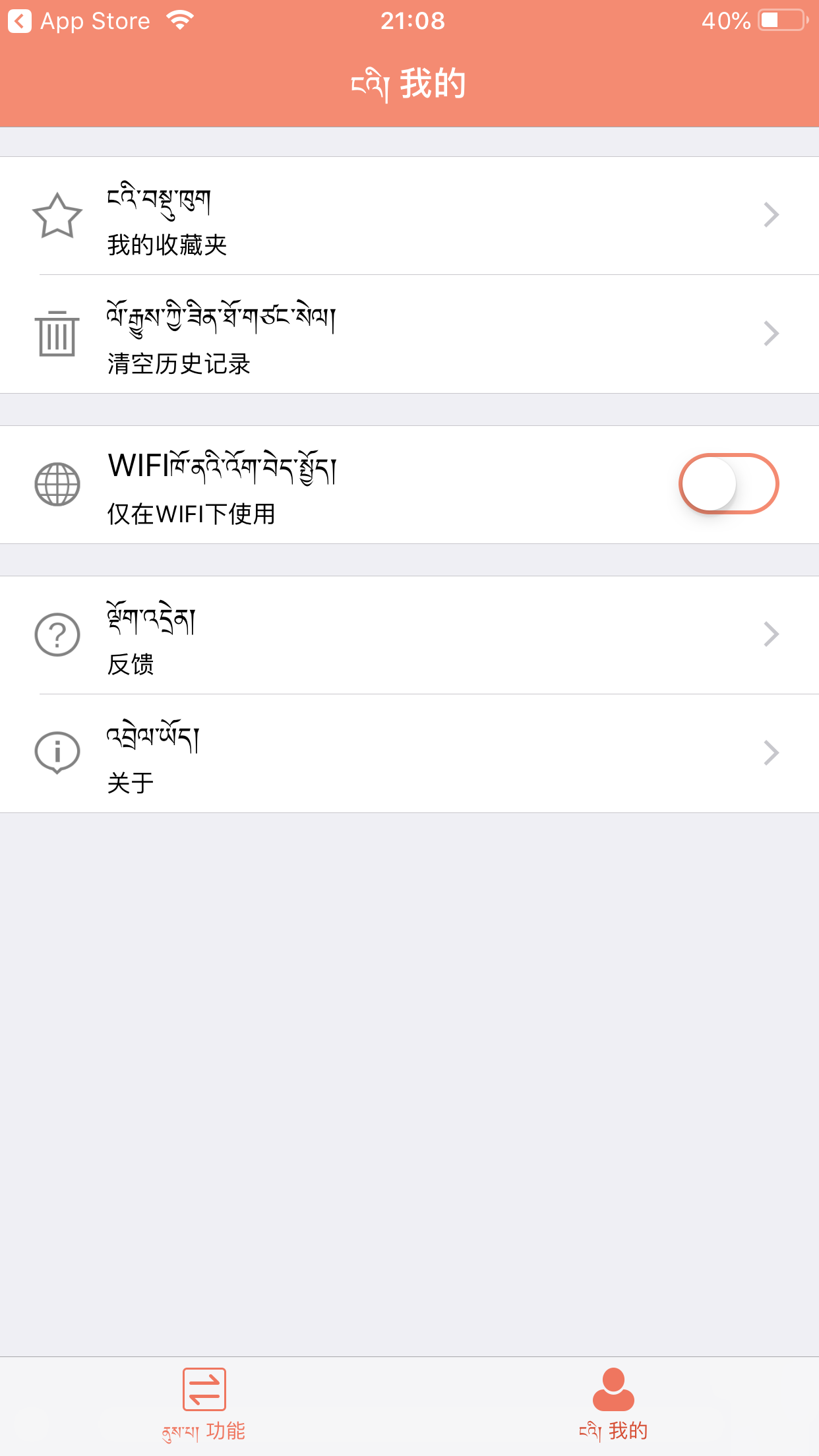Expand the 关于 row chevron
Screen dimensions: 819x1456
point(770,752)
